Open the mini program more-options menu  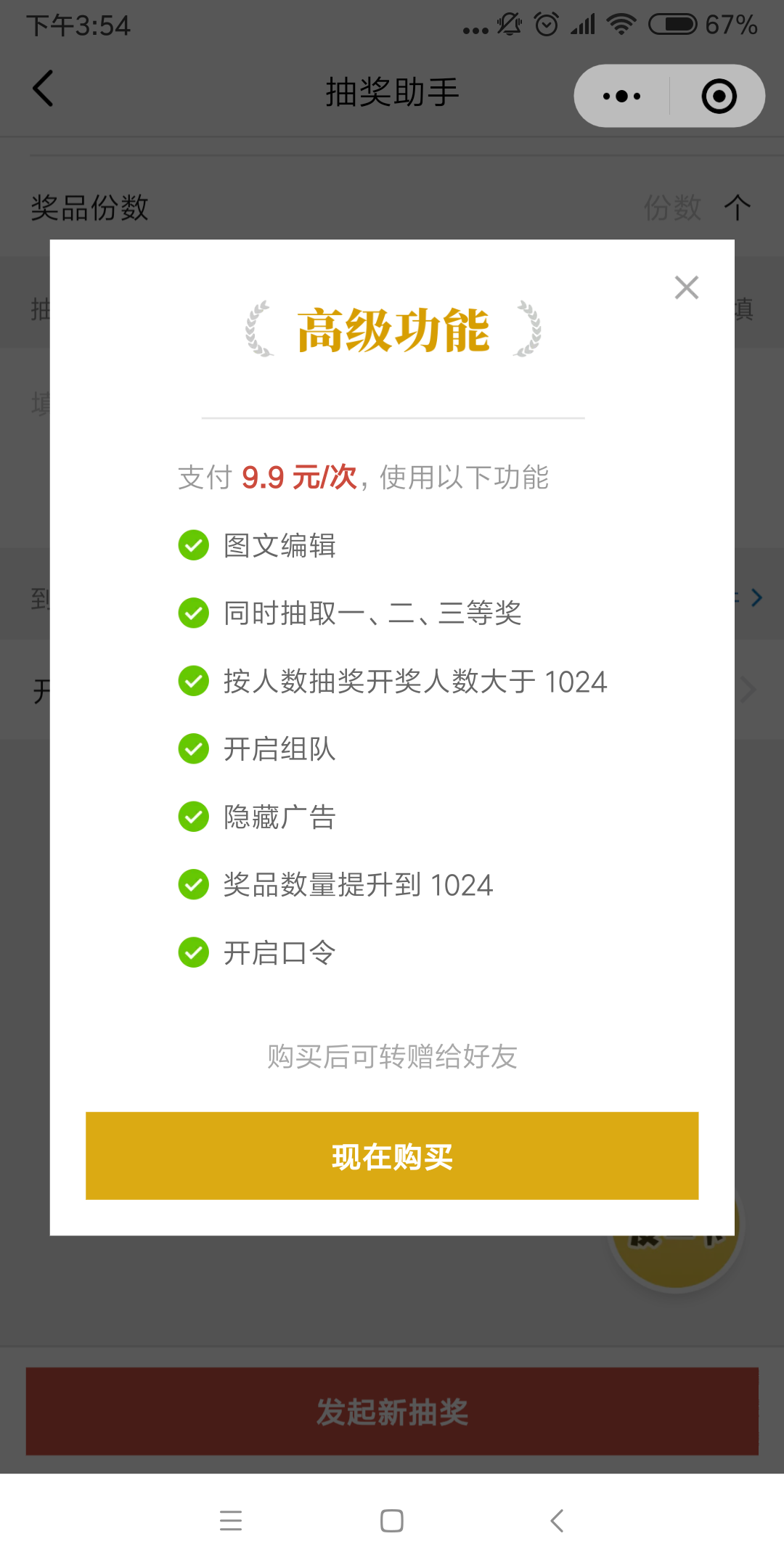622,96
